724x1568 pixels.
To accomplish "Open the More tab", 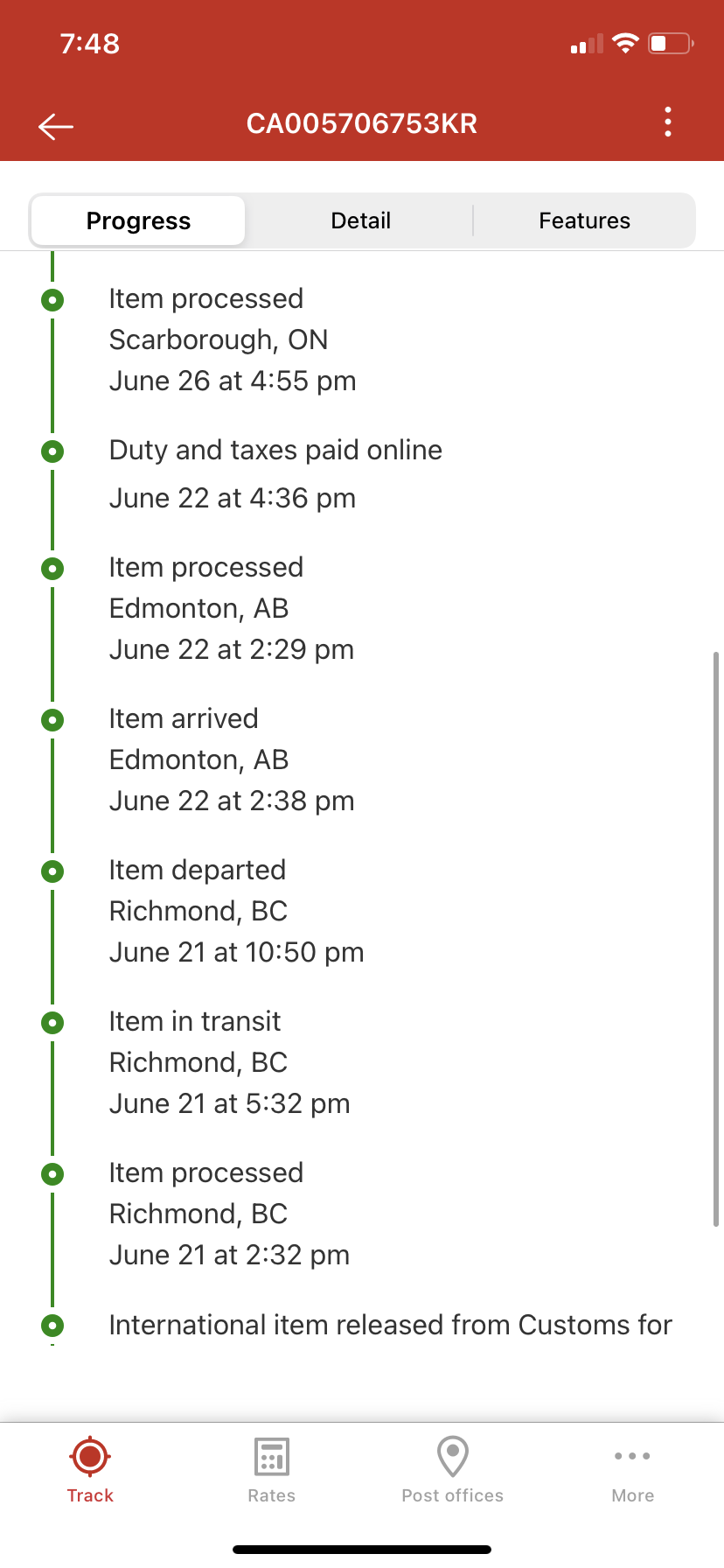I will 633,1470.
